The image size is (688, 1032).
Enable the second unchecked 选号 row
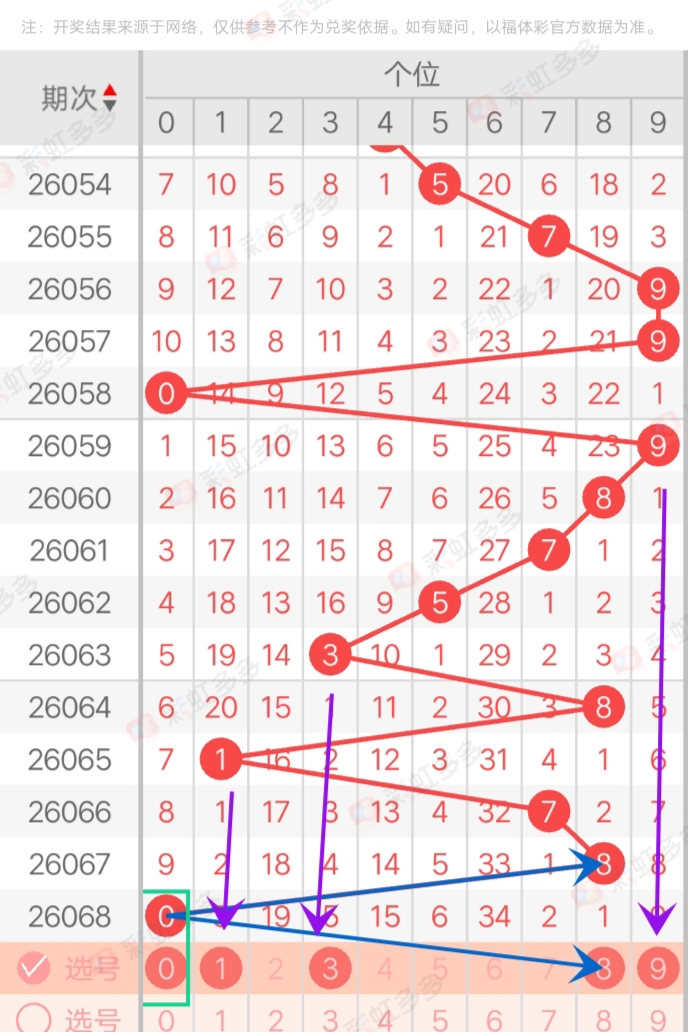35,1018
